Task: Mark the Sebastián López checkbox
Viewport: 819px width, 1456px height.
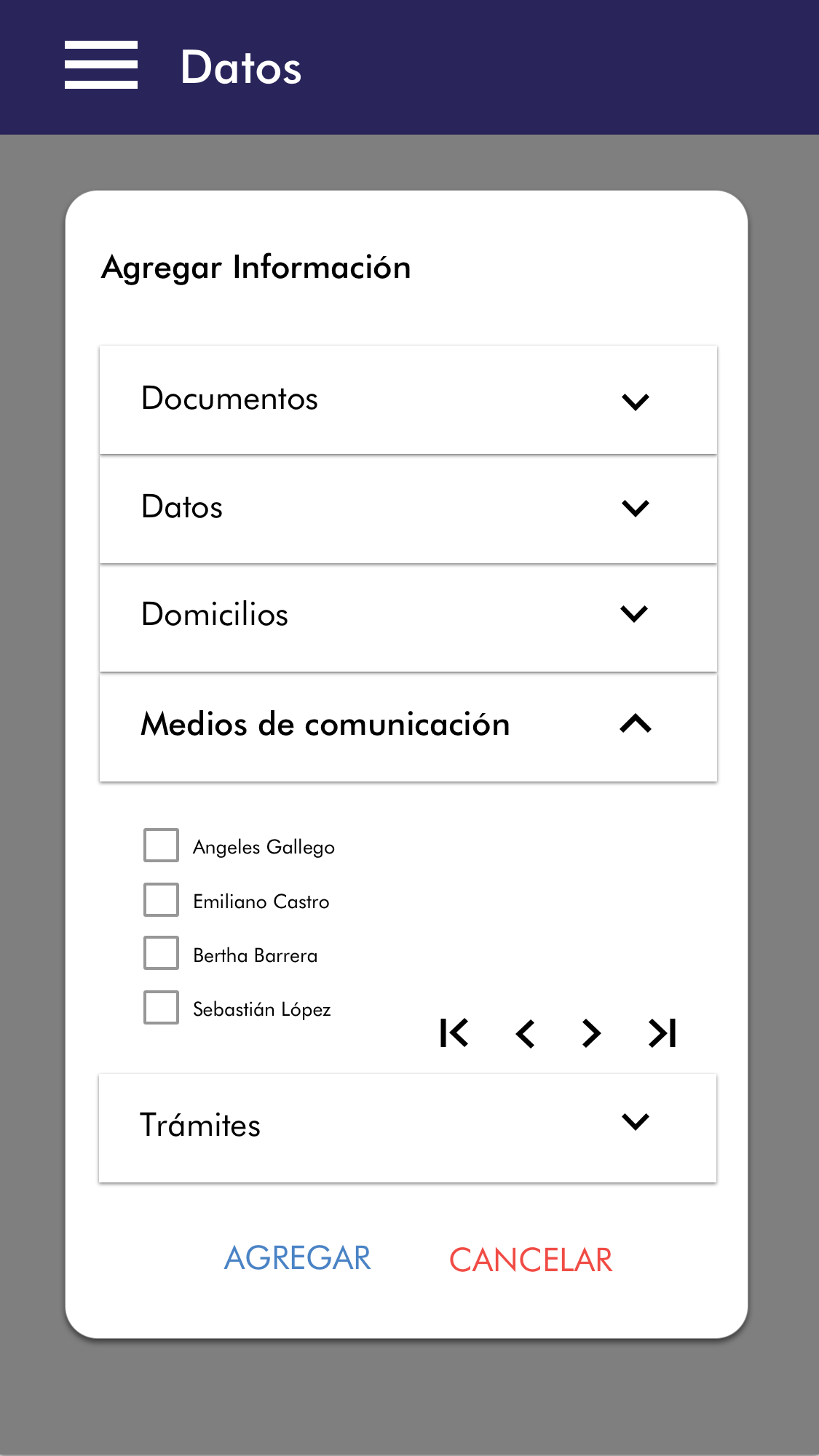Action: click(x=161, y=1008)
